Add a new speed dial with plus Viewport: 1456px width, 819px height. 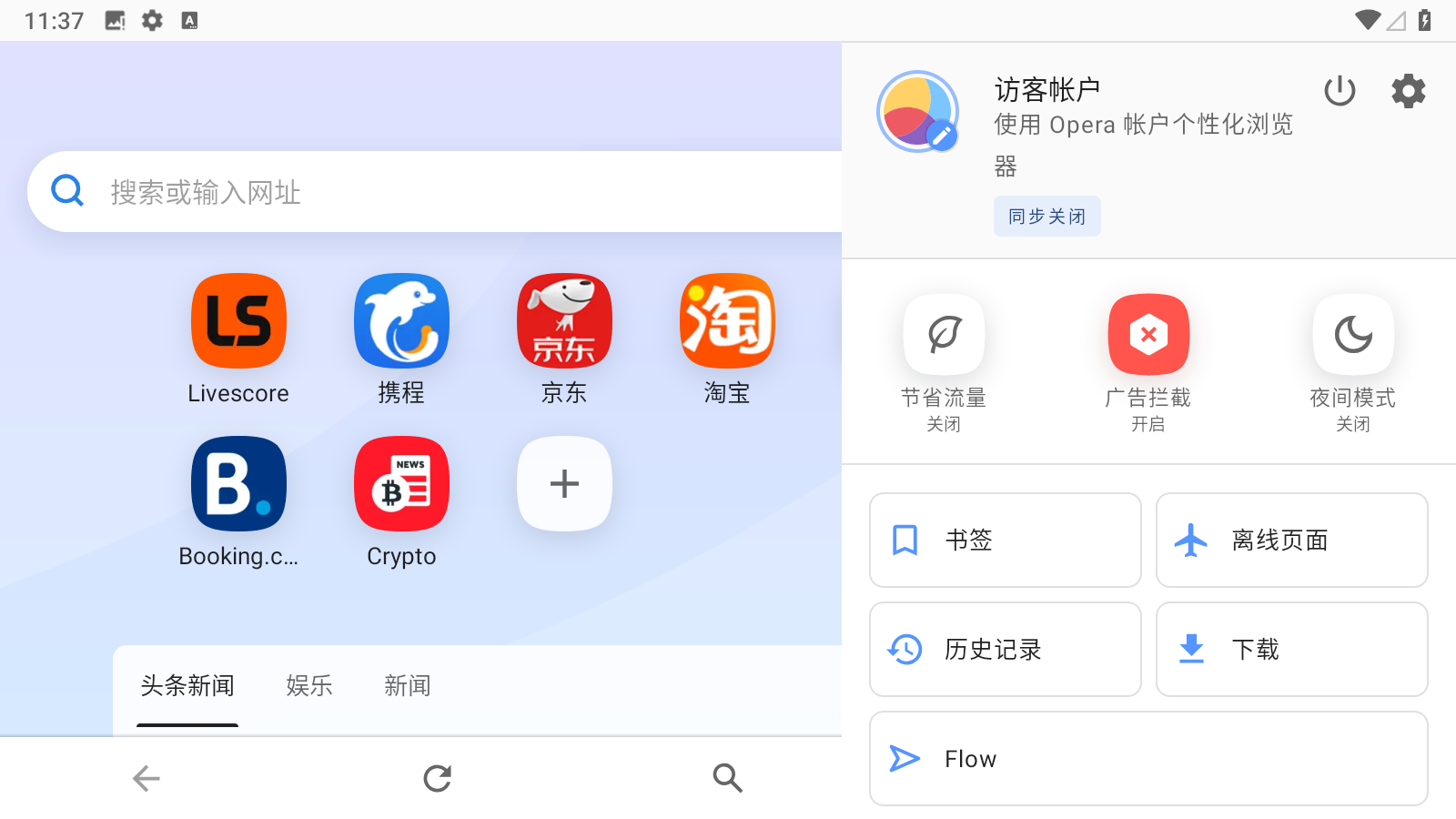pos(564,484)
